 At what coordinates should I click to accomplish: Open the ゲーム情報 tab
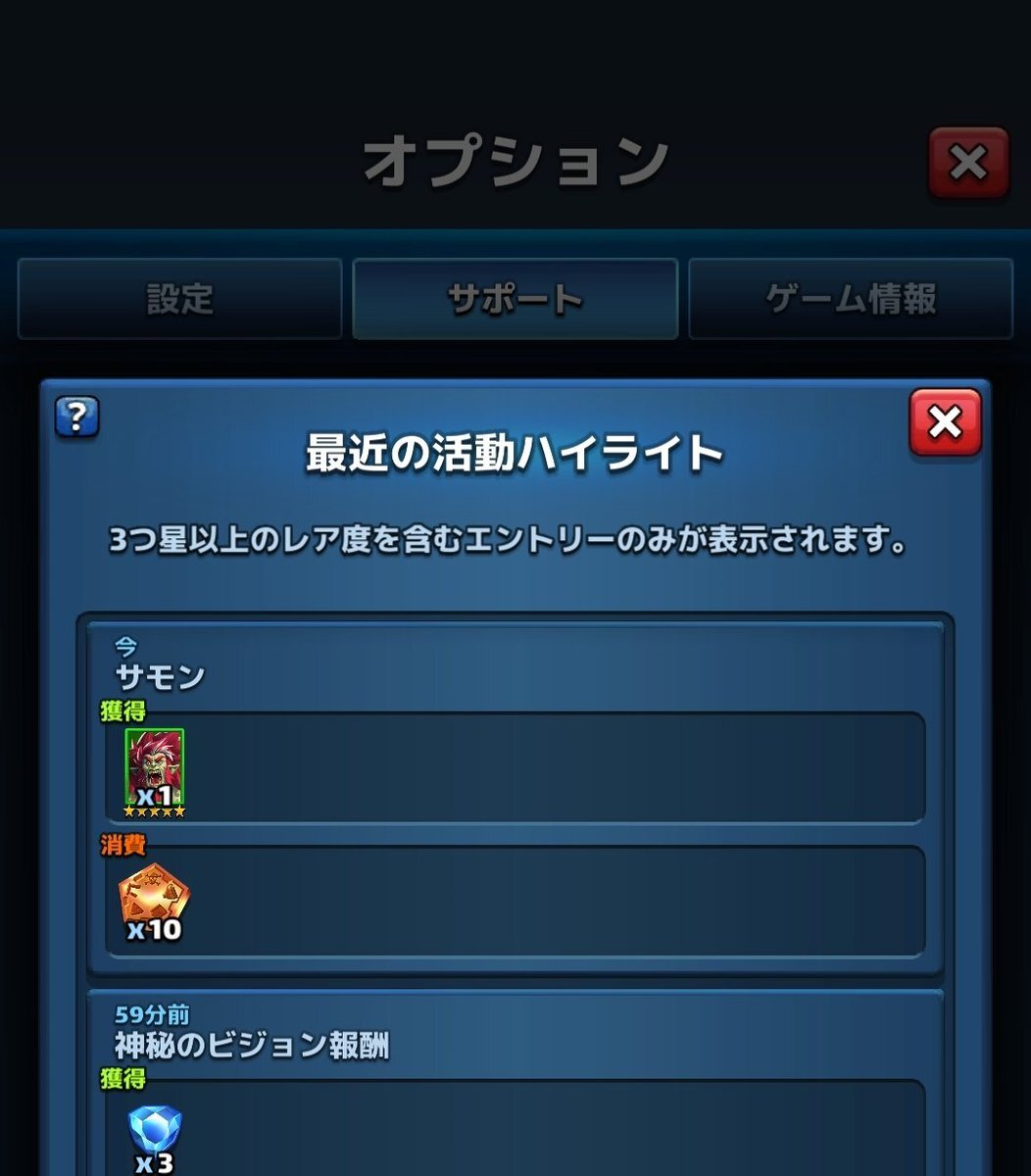pyautogui.click(x=851, y=299)
